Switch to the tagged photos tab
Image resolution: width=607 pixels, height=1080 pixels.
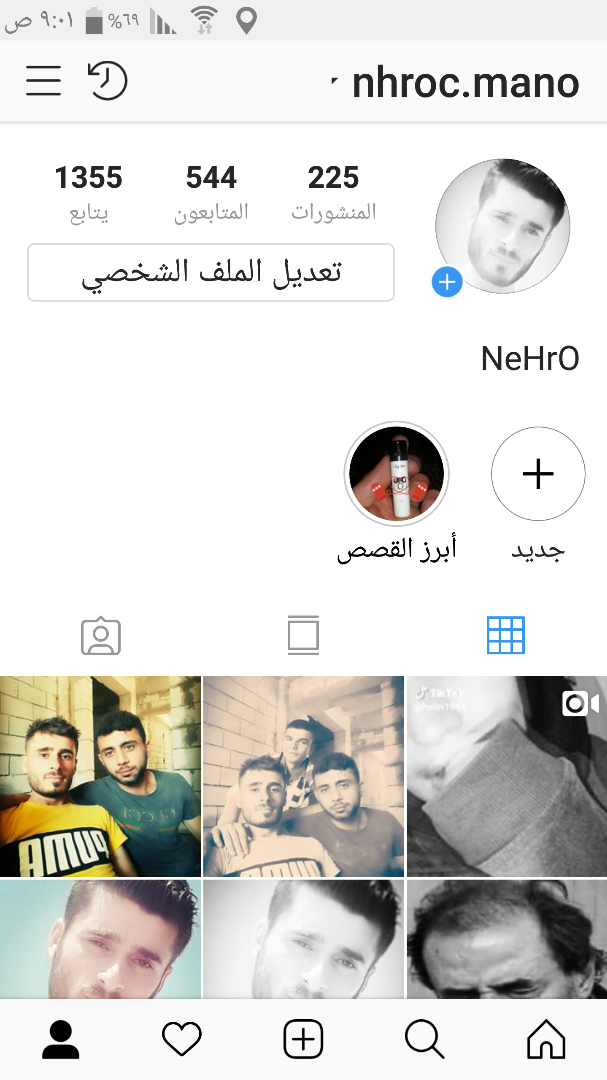pyautogui.click(x=101, y=635)
